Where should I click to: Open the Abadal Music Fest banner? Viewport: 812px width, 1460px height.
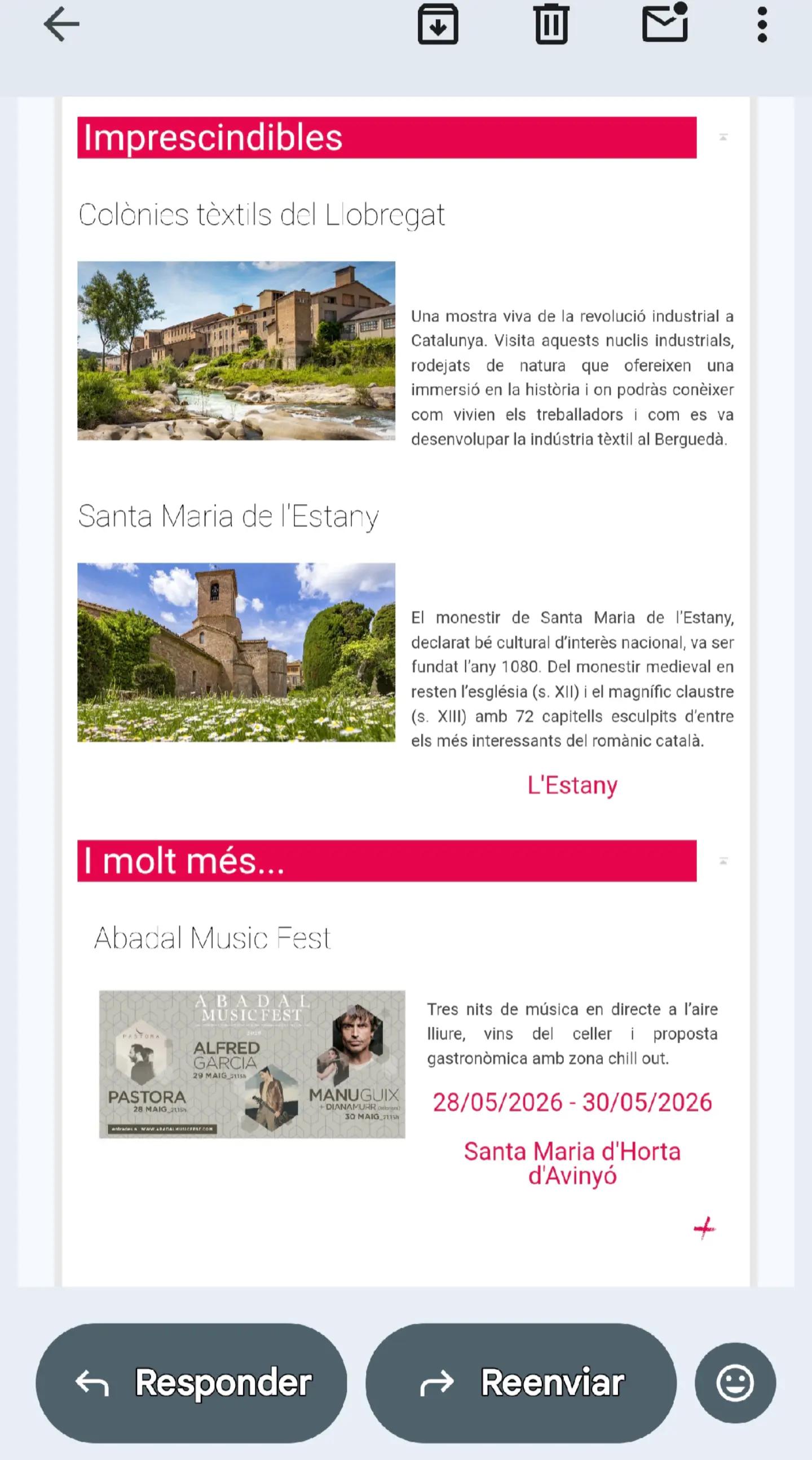(252, 1065)
